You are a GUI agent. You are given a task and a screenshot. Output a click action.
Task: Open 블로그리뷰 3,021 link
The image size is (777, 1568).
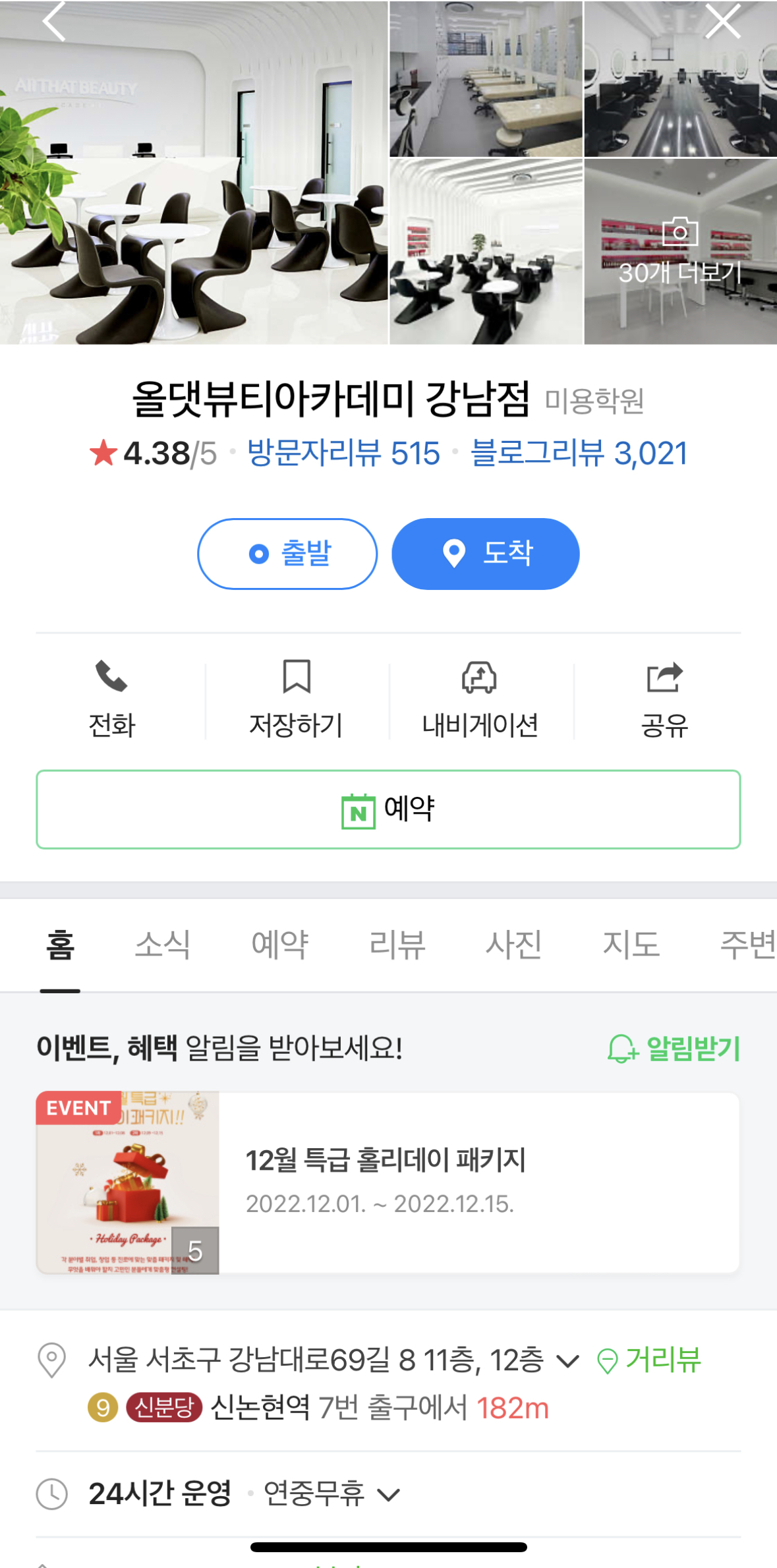(579, 453)
